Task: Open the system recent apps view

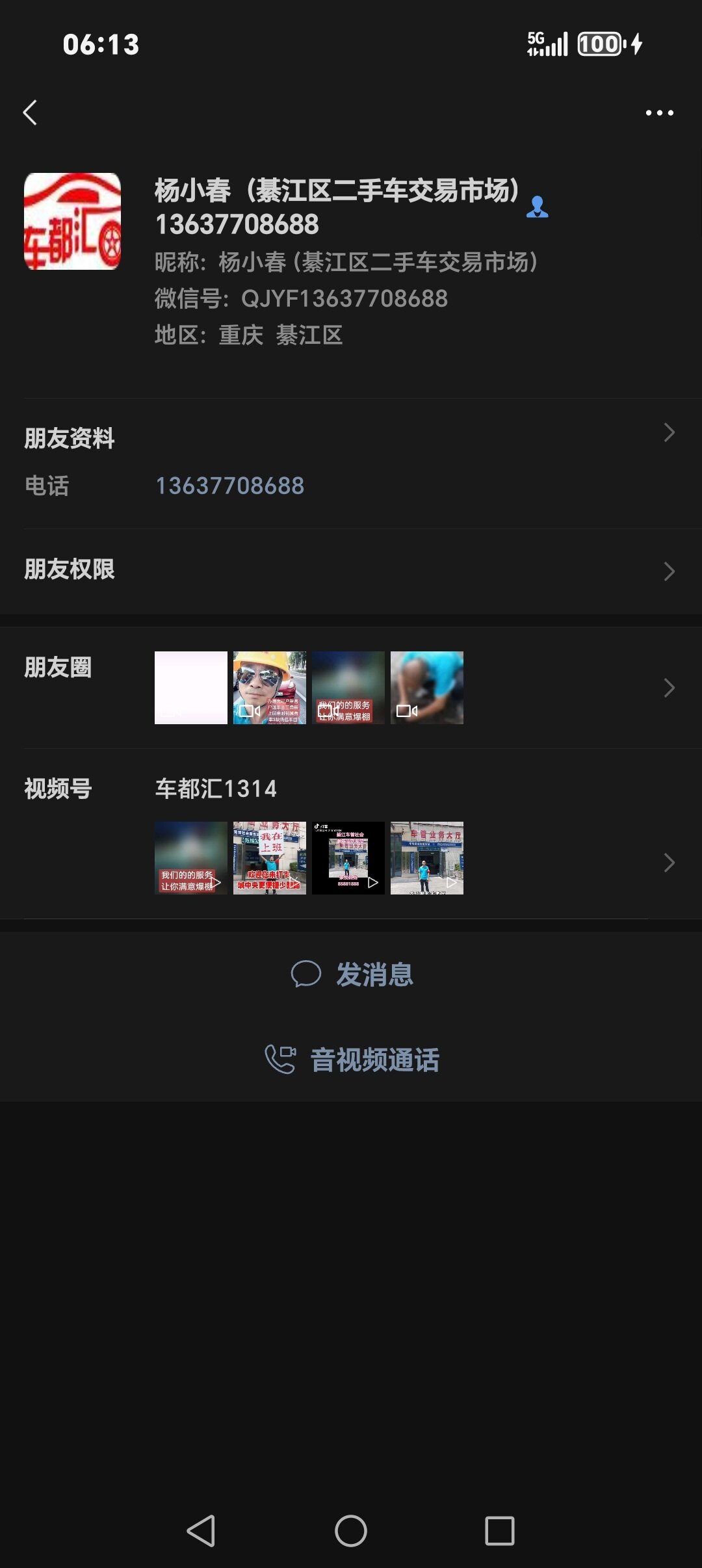Action: 499,1531
